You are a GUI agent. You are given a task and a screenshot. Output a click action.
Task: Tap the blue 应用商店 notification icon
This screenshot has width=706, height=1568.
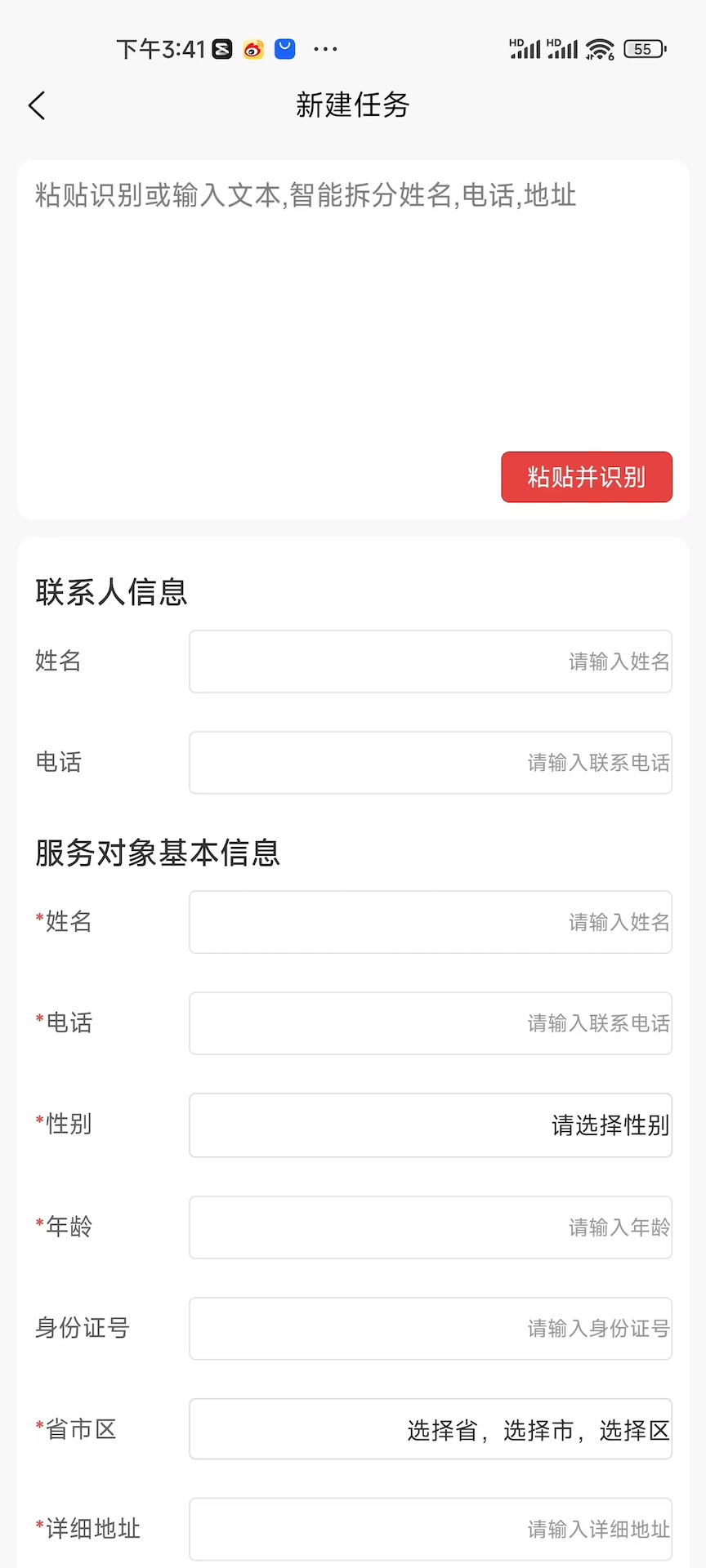[284, 49]
